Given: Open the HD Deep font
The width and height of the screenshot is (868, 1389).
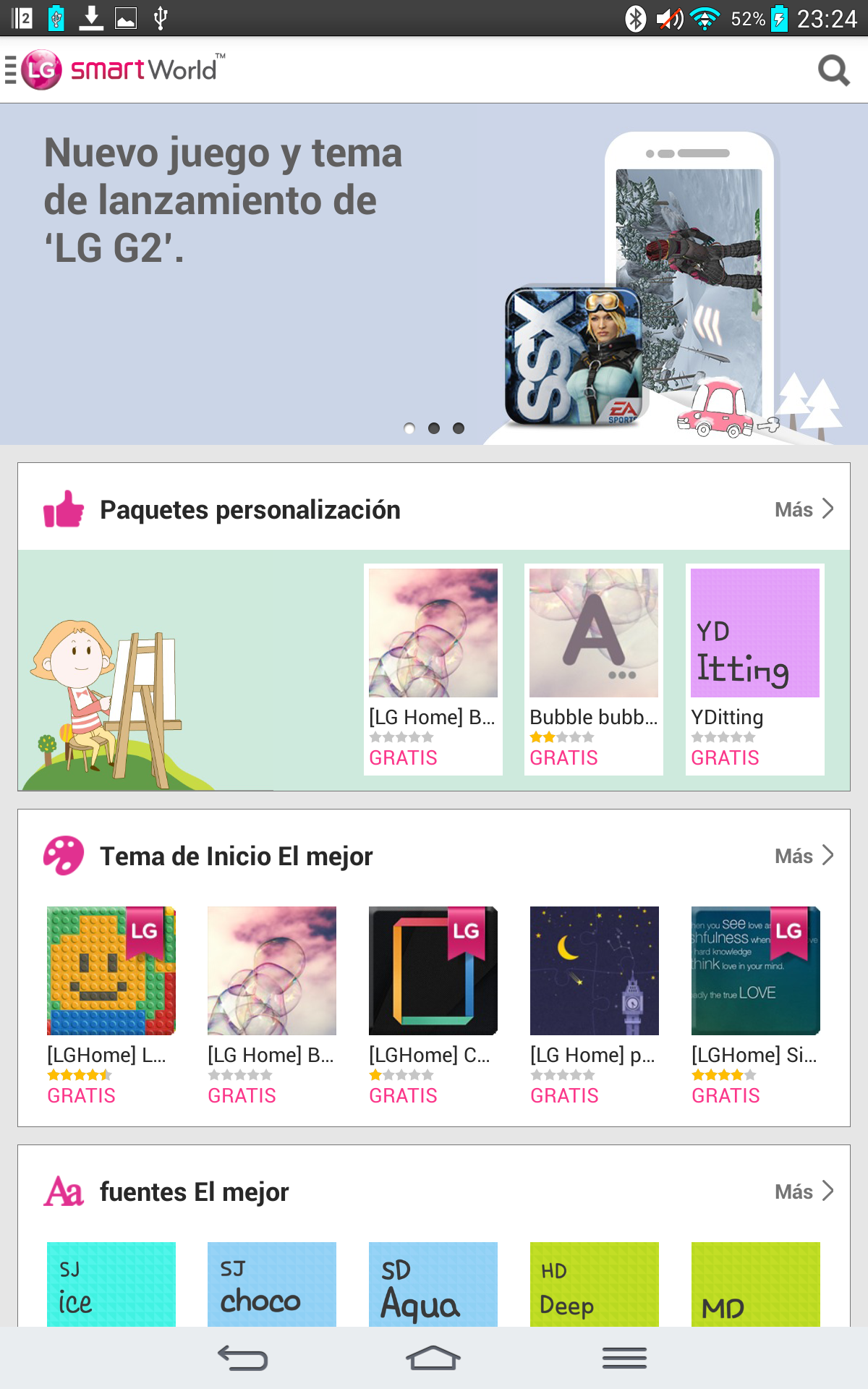Looking at the screenshot, I should click(594, 1284).
